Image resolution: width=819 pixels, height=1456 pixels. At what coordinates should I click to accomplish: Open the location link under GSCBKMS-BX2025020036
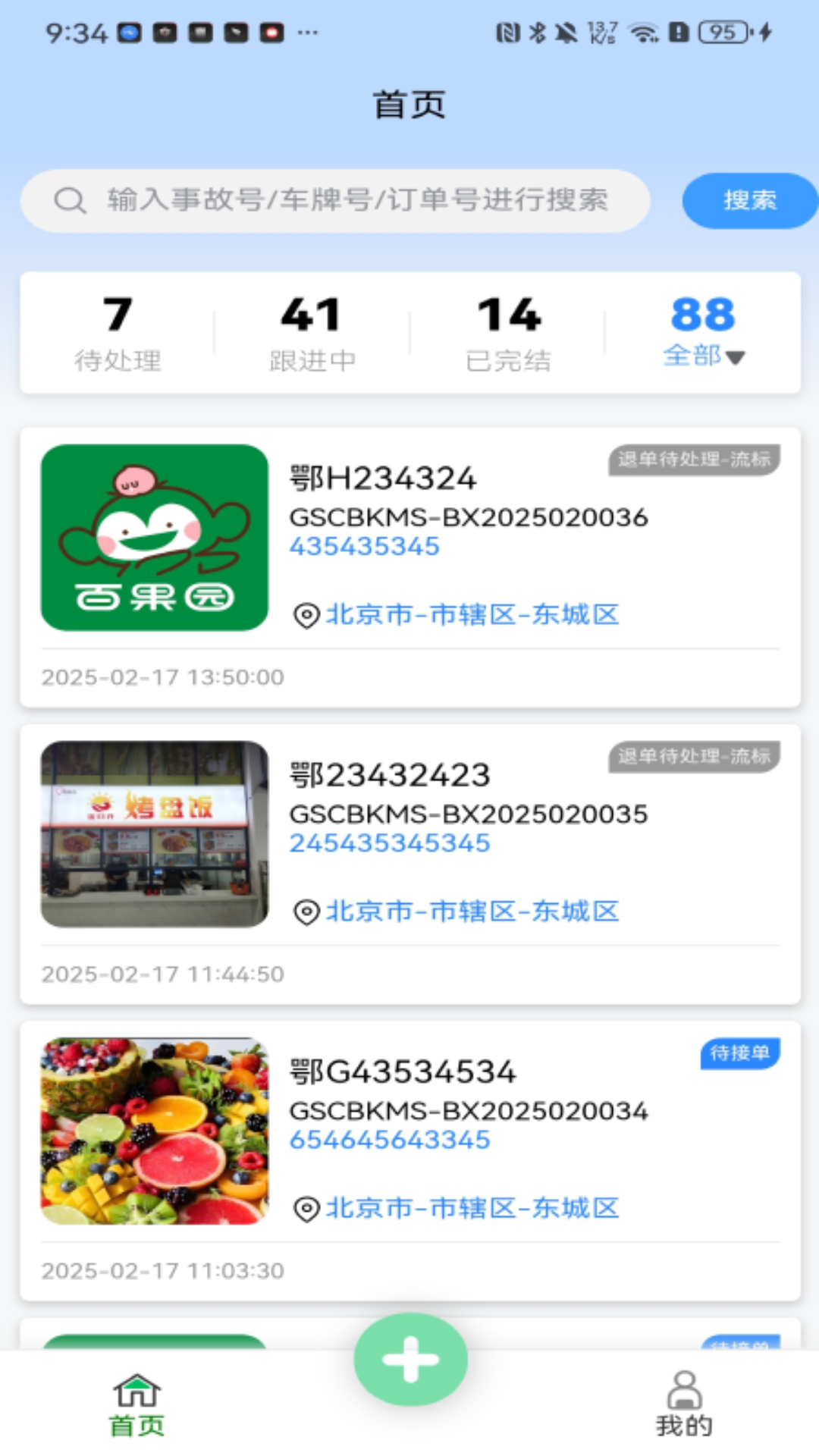pos(472,614)
